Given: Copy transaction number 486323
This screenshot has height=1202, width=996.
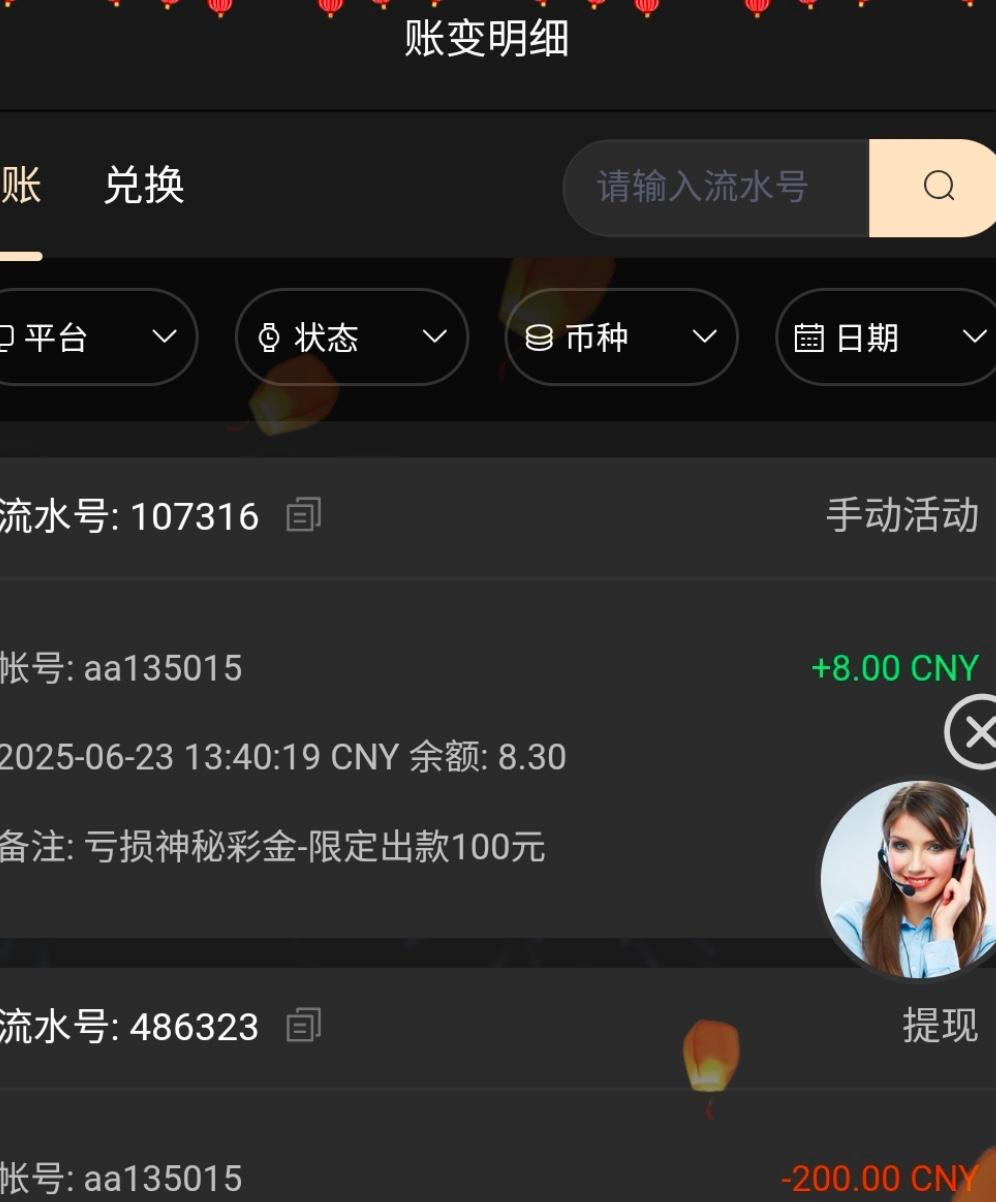Looking at the screenshot, I should click(x=304, y=1026).
